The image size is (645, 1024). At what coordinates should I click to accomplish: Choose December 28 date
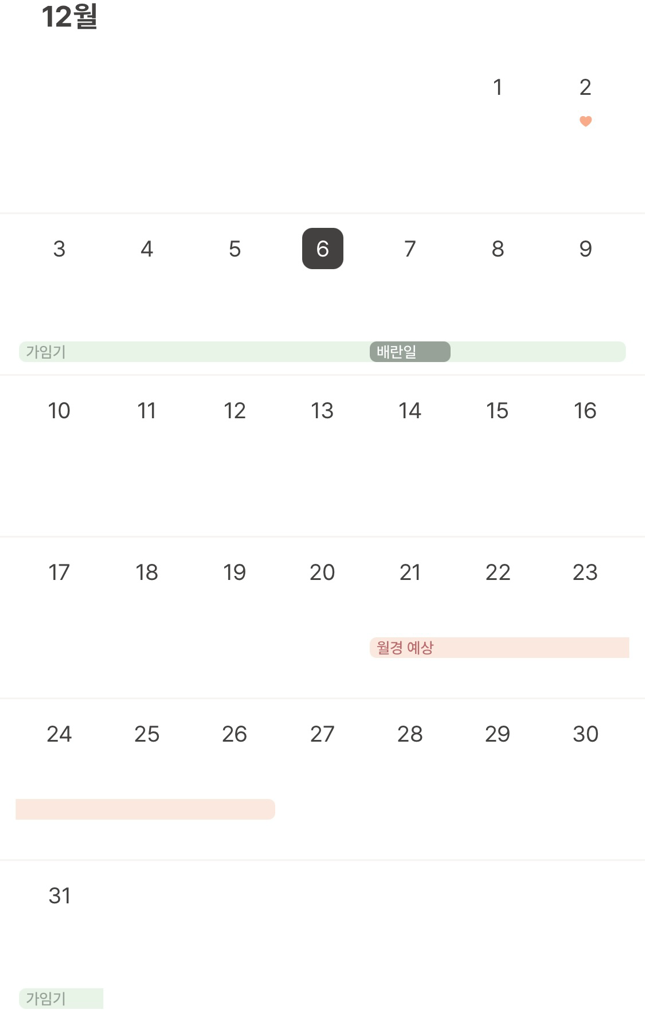click(x=410, y=735)
